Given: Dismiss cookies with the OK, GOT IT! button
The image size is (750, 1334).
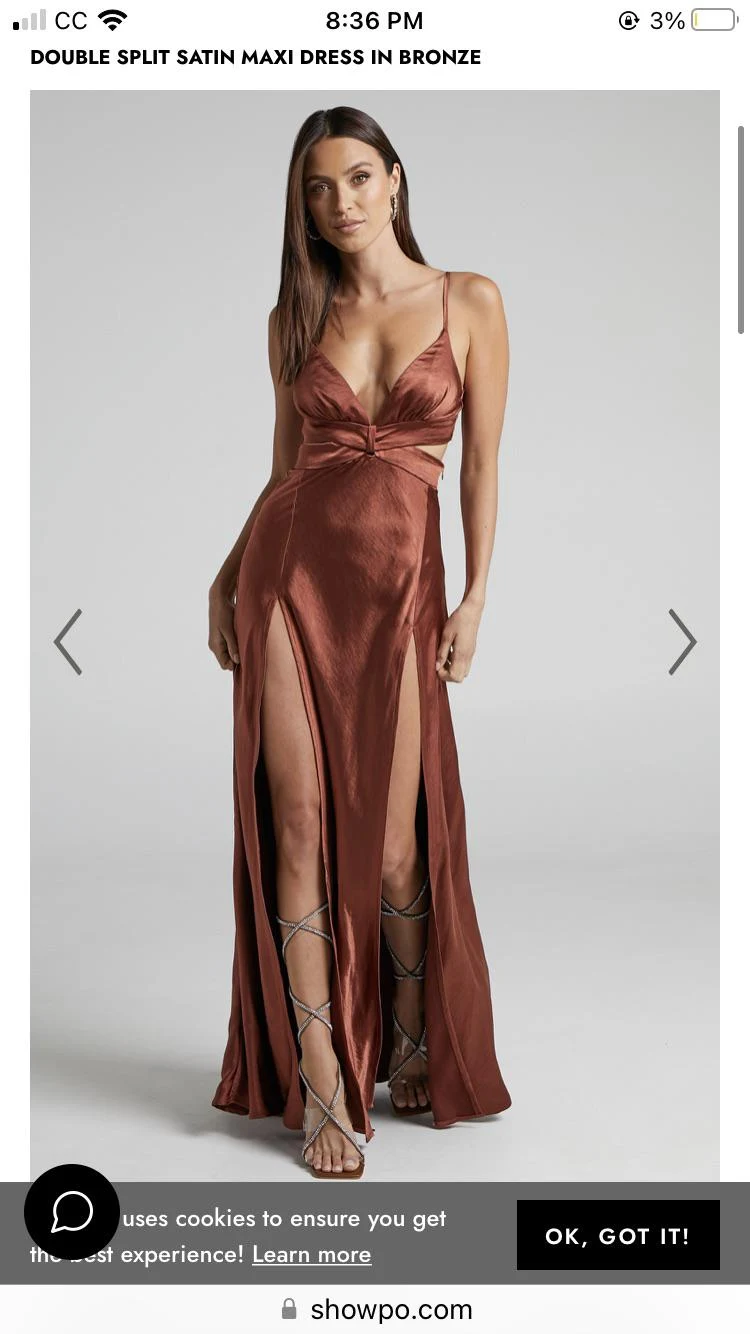Looking at the screenshot, I should [618, 1235].
